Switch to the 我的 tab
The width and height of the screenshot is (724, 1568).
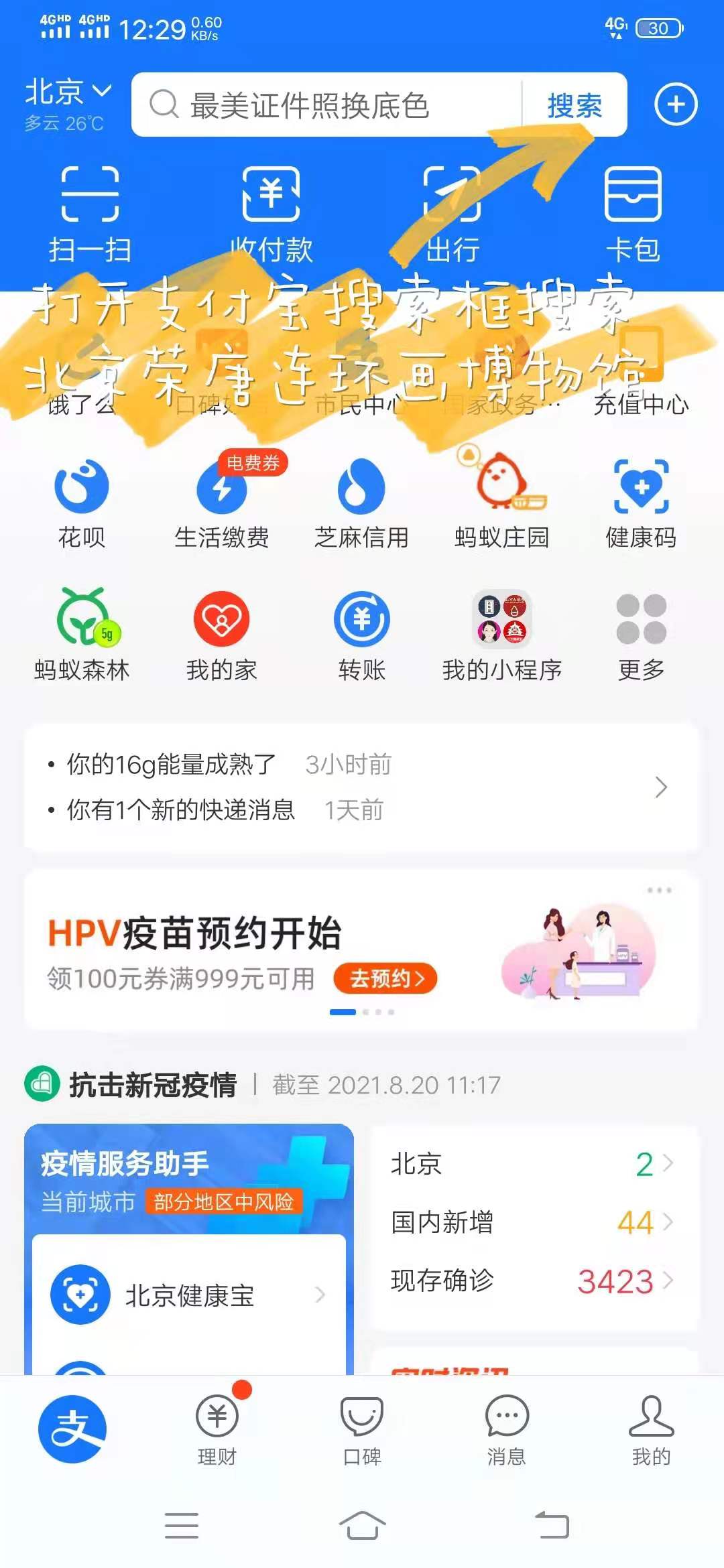pyautogui.click(x=651, y=1429)
